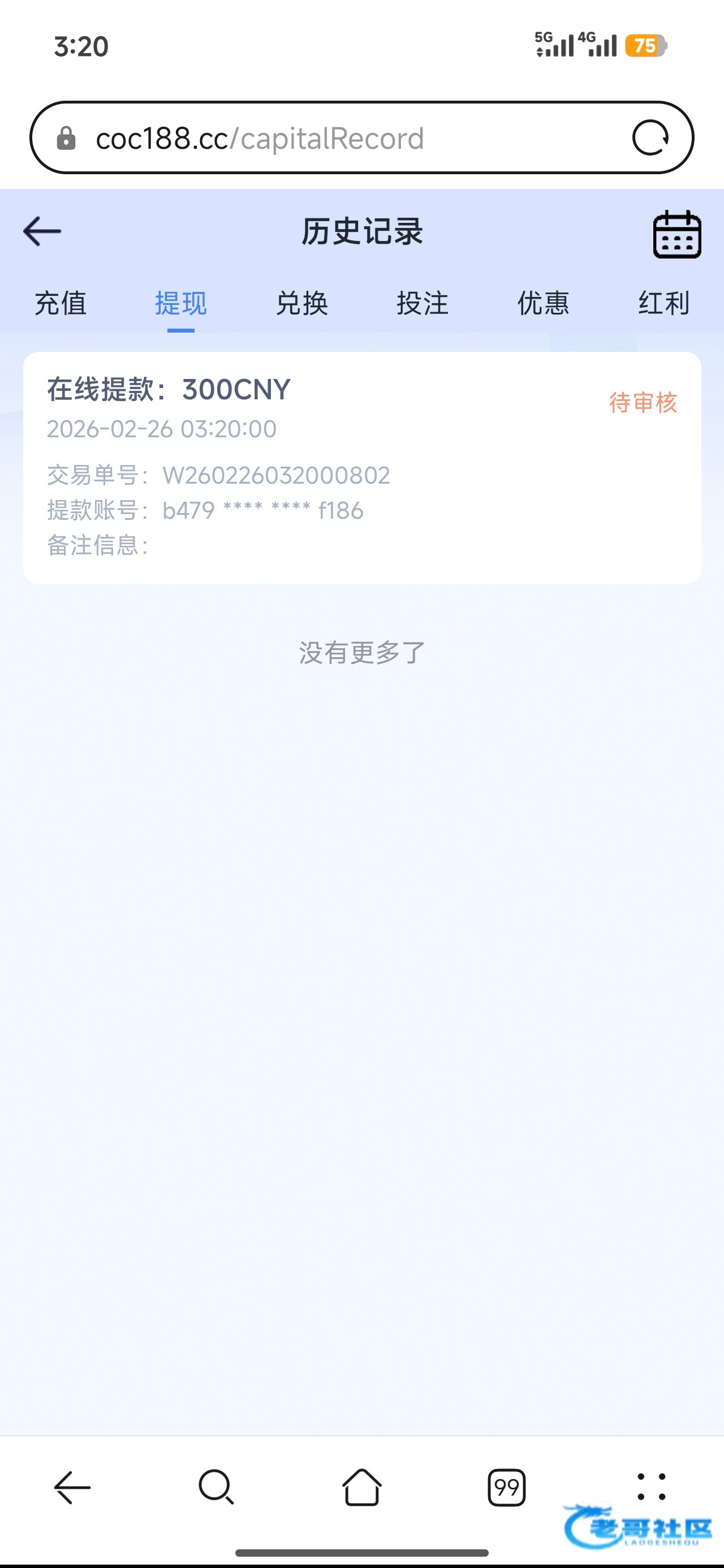724x1568 pixels.
Task: Select the 提现 tab
Action: tap(181, 303)
